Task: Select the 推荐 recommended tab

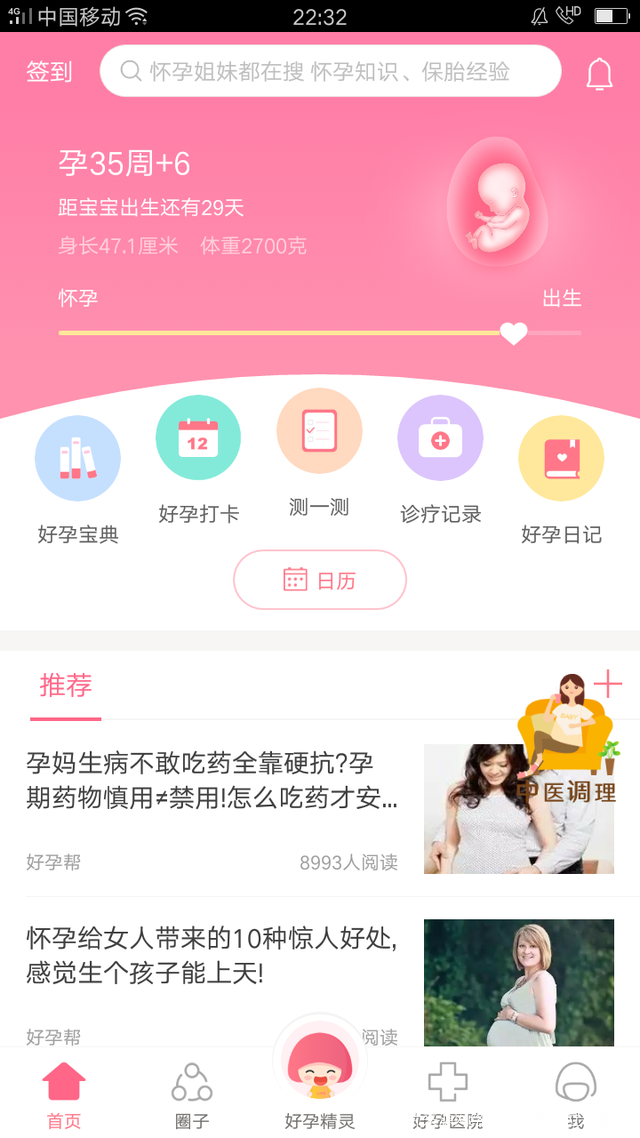Action: click(x=66, y=686)
